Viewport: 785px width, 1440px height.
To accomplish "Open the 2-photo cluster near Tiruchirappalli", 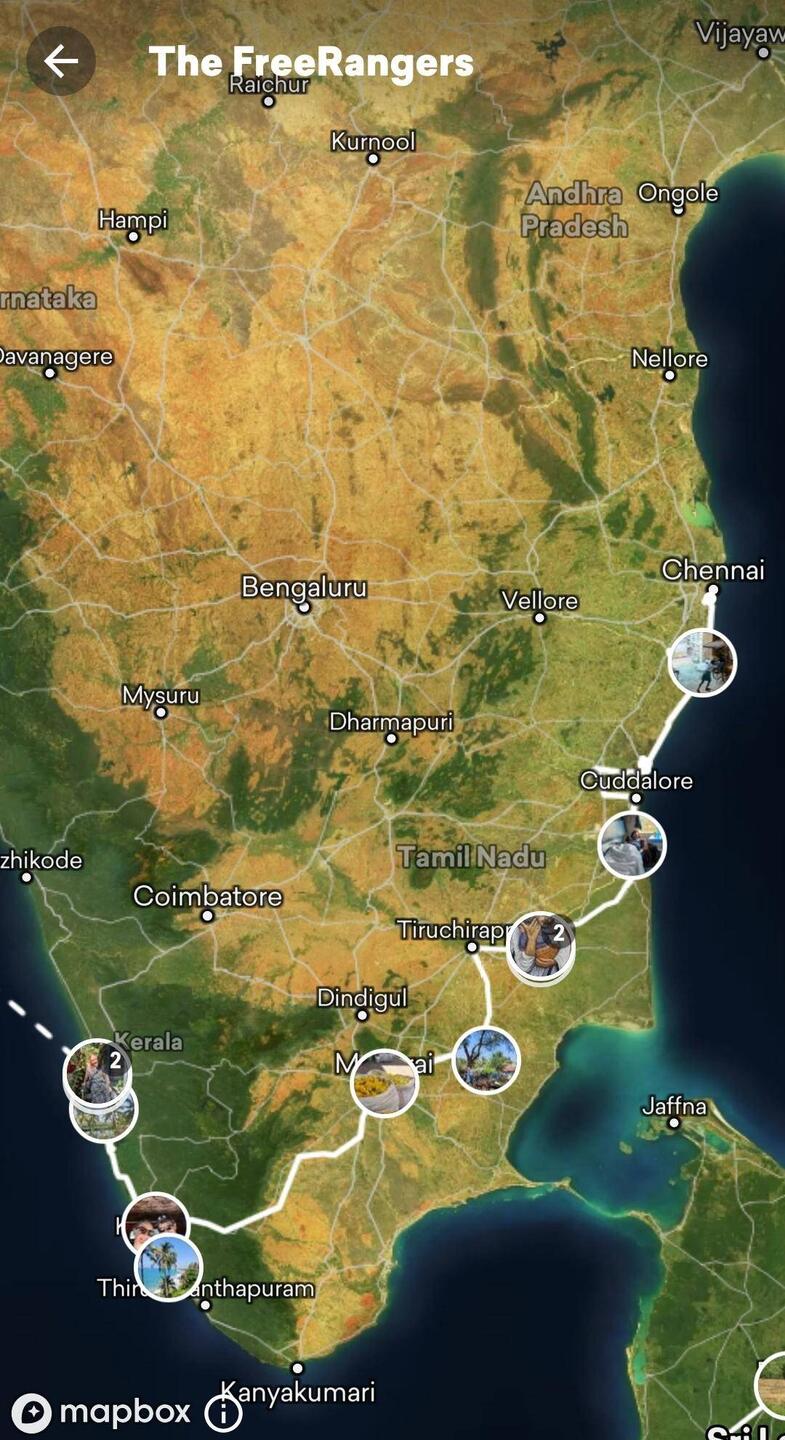I will (x=540, y=945).
